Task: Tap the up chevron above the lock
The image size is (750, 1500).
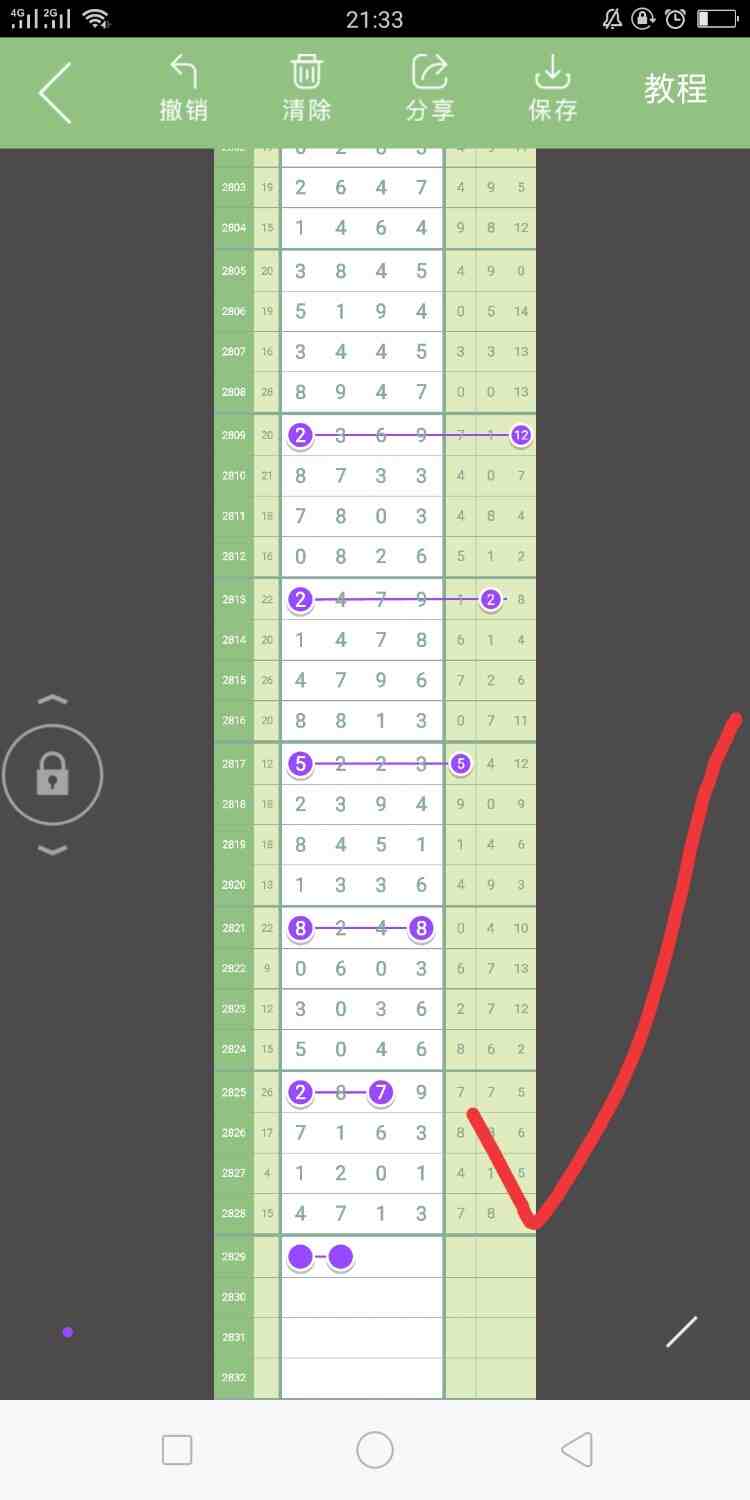Action: 53,699
